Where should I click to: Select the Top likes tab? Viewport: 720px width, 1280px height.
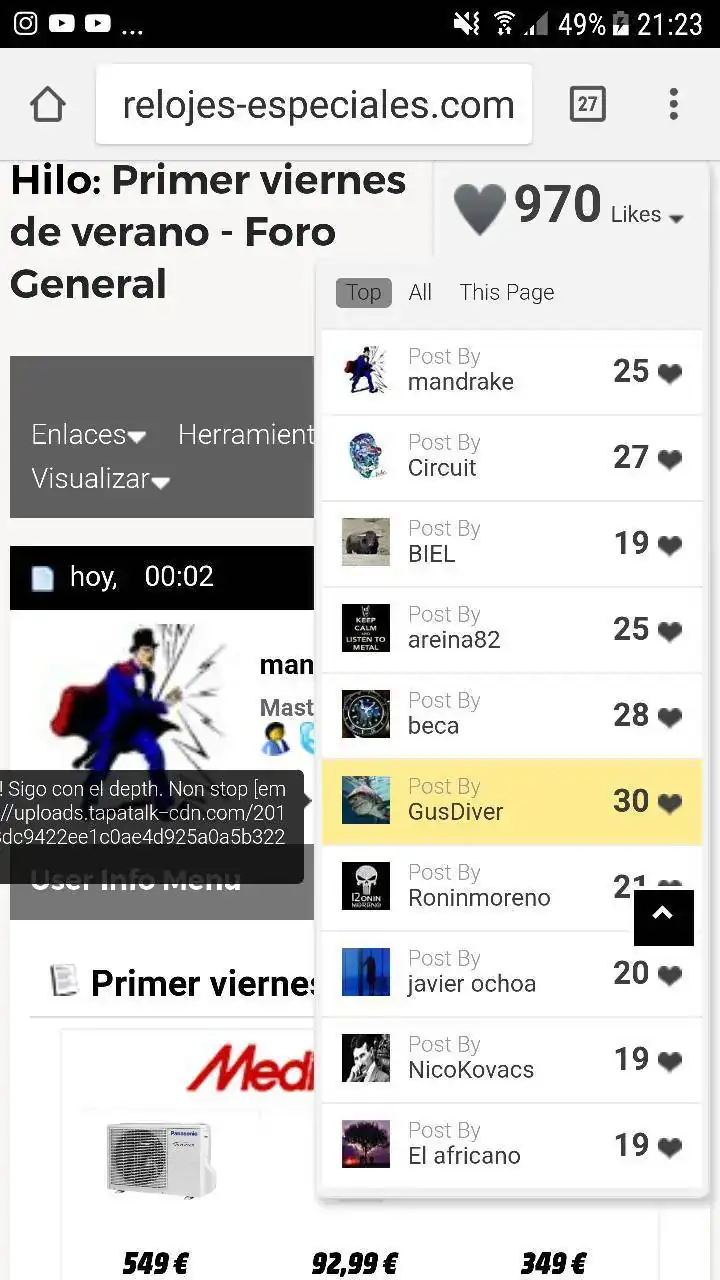click(x=363, y=292)
